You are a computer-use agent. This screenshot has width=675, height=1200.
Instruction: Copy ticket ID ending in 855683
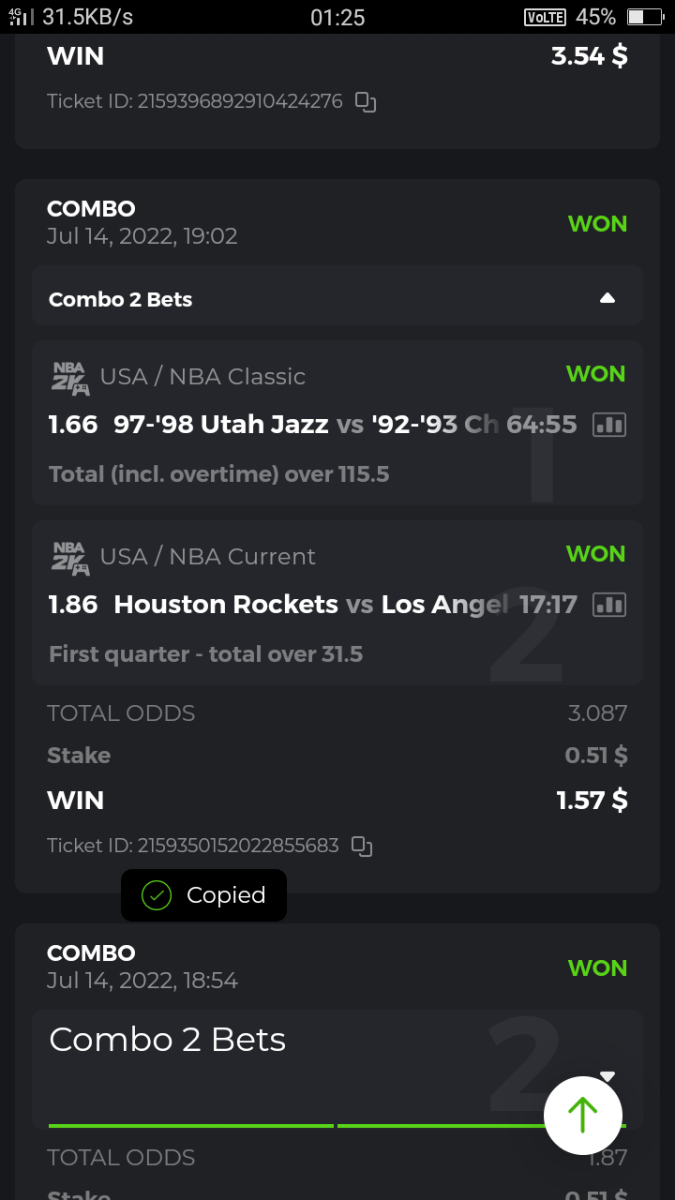click(x=362, y=846)
